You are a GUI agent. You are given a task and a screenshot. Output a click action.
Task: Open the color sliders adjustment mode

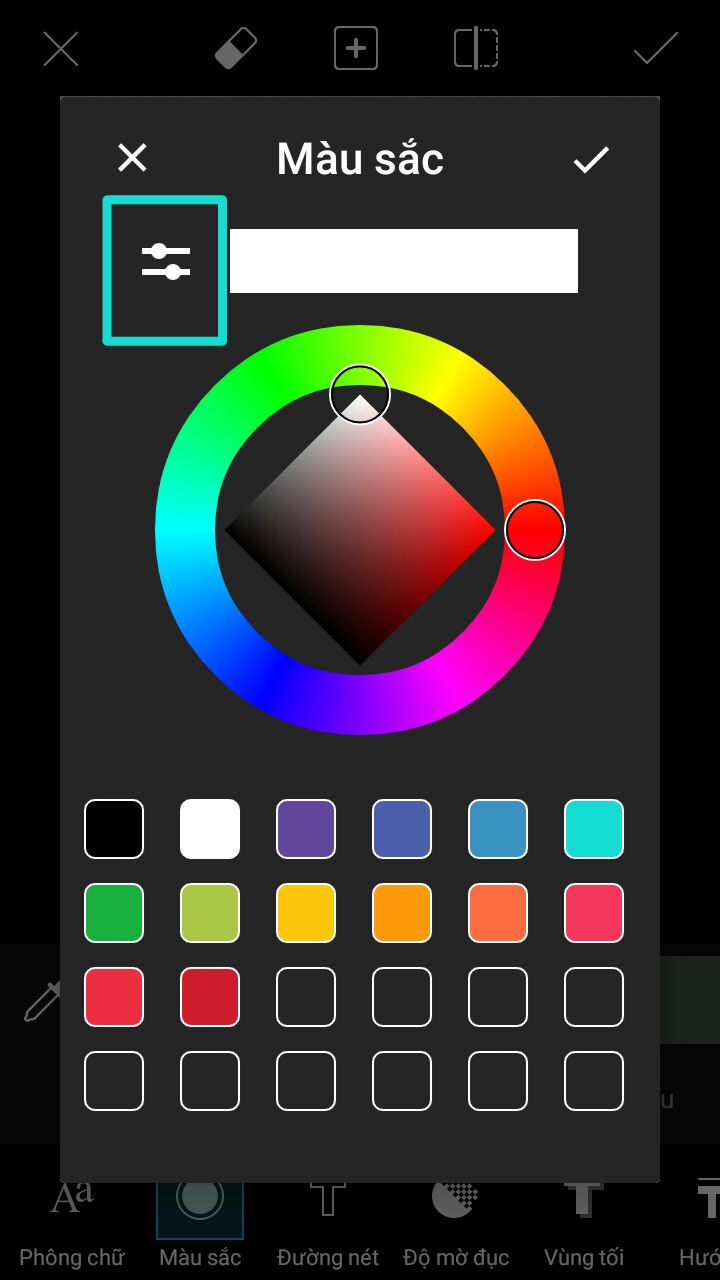[x=165, y=270]
